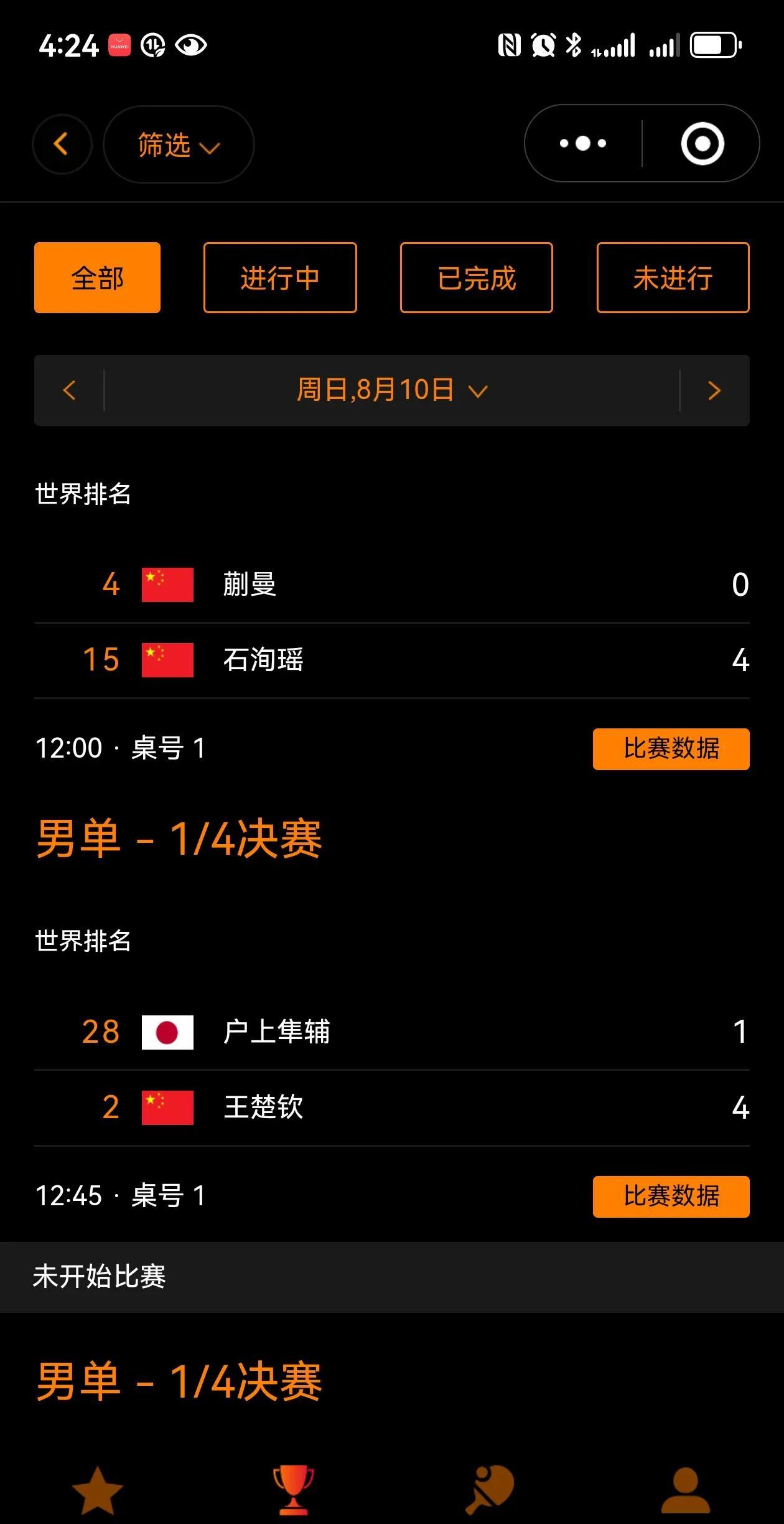Switch to the trophy events tab
784x1524 pixels.
pos(294,1490)
